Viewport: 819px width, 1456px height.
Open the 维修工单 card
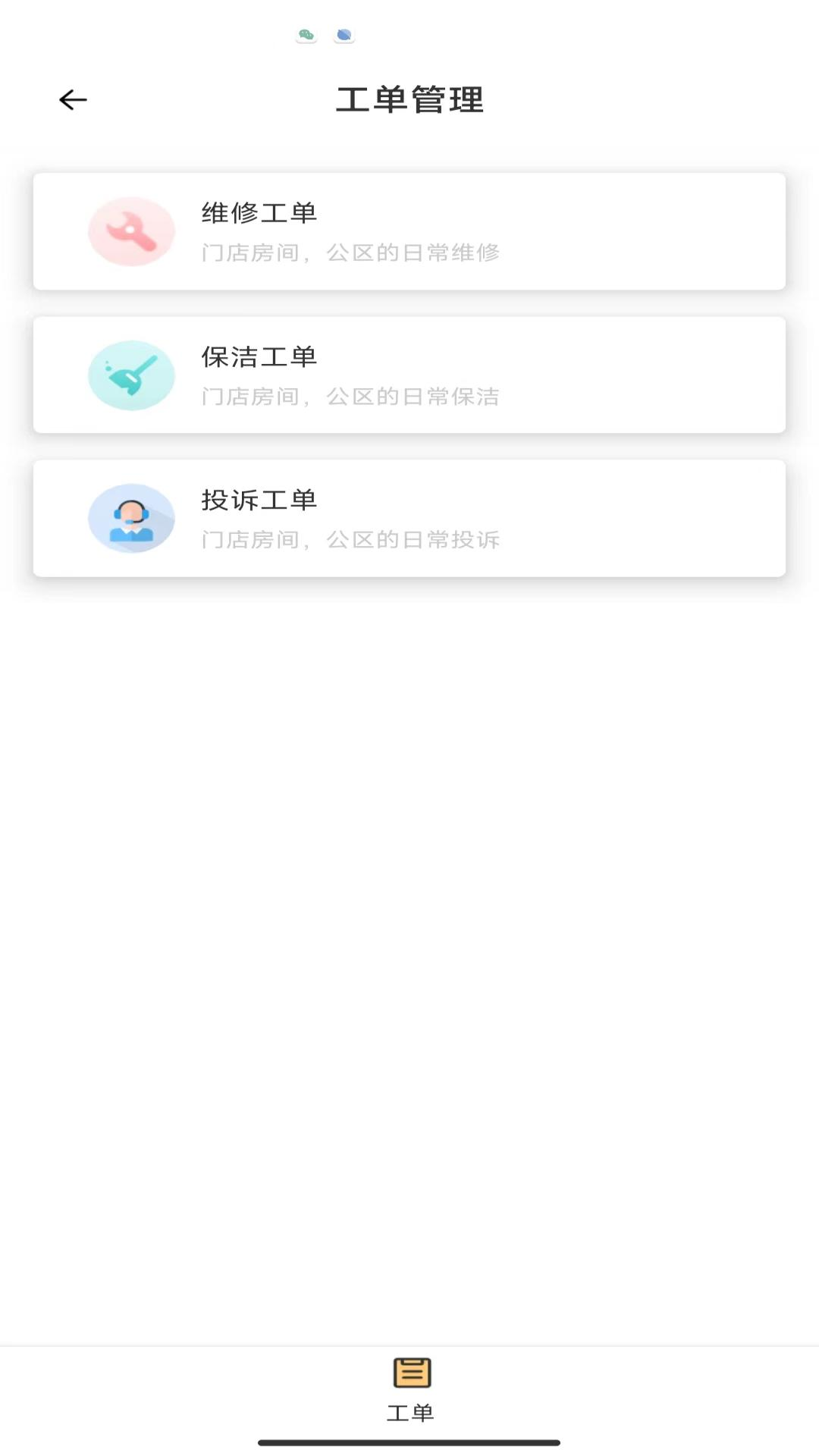click(x=409, y=231)
